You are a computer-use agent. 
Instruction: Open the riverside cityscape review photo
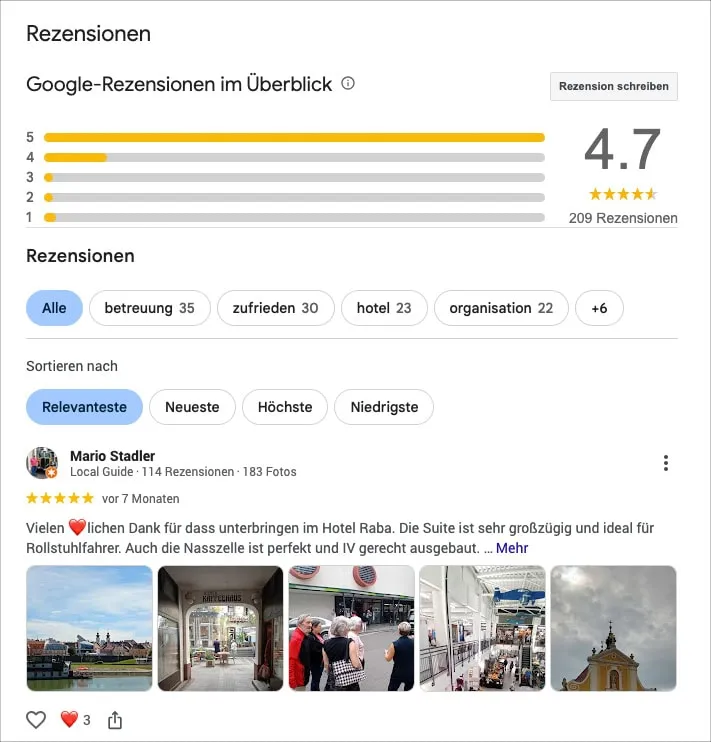click(x=89, y=628)
